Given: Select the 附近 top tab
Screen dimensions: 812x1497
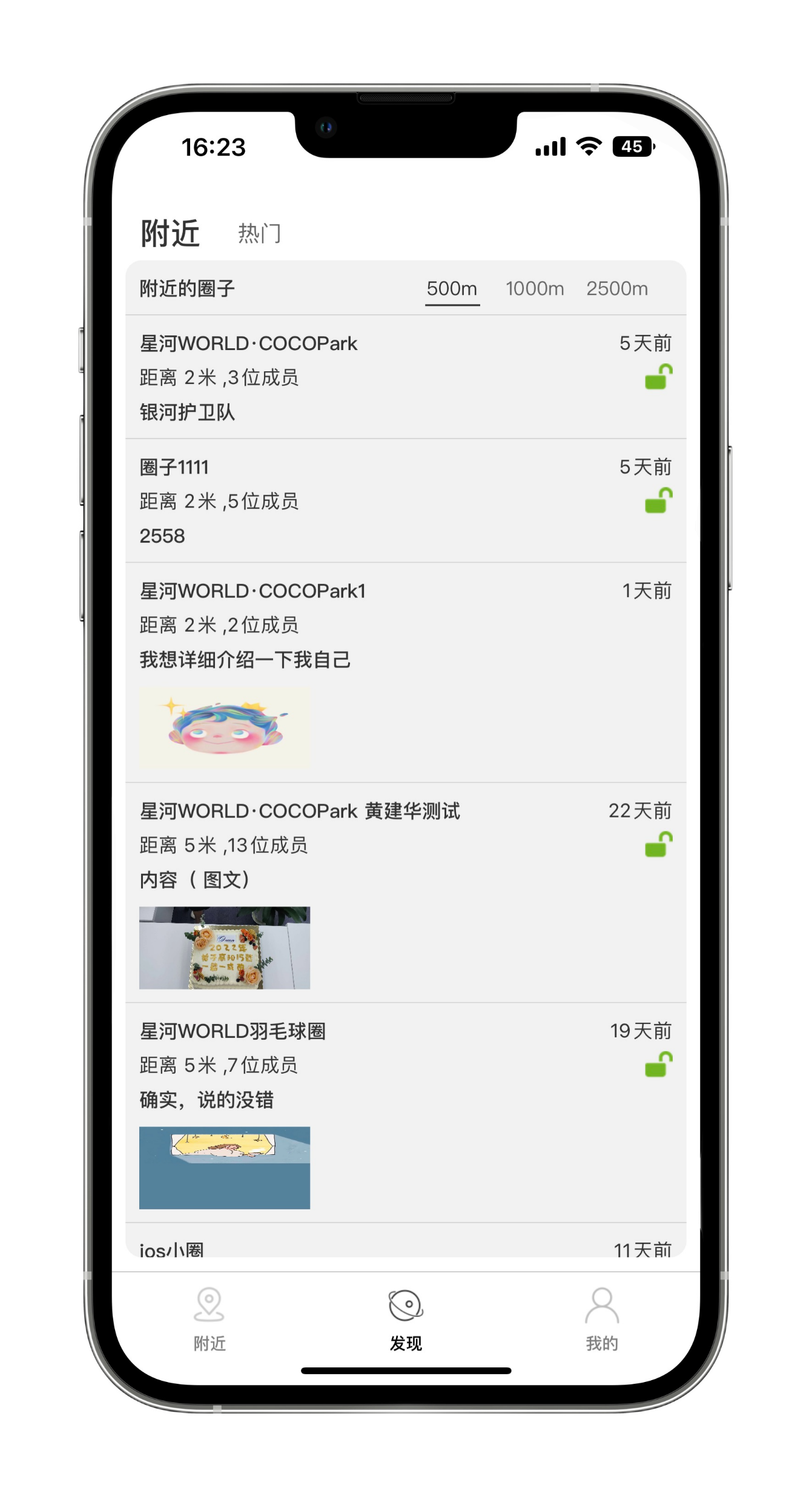Looking at the screenshot, I should click(x=170, y=233).
